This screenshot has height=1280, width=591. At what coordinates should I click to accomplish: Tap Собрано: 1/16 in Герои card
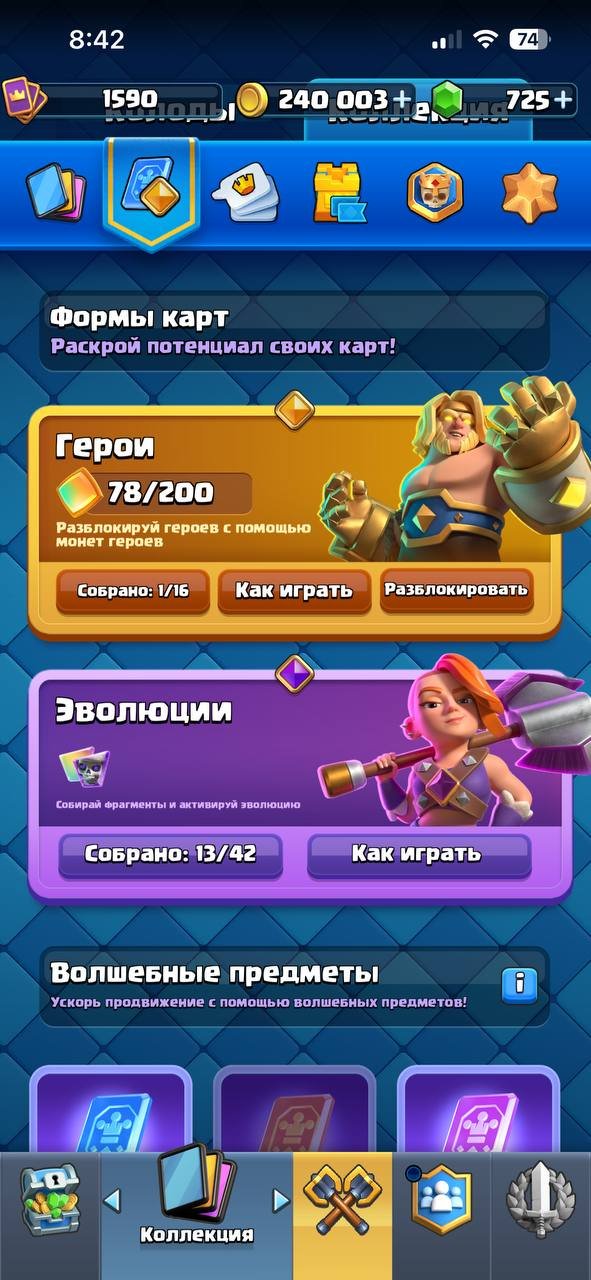pyautogui.click(x=134, y=590)
